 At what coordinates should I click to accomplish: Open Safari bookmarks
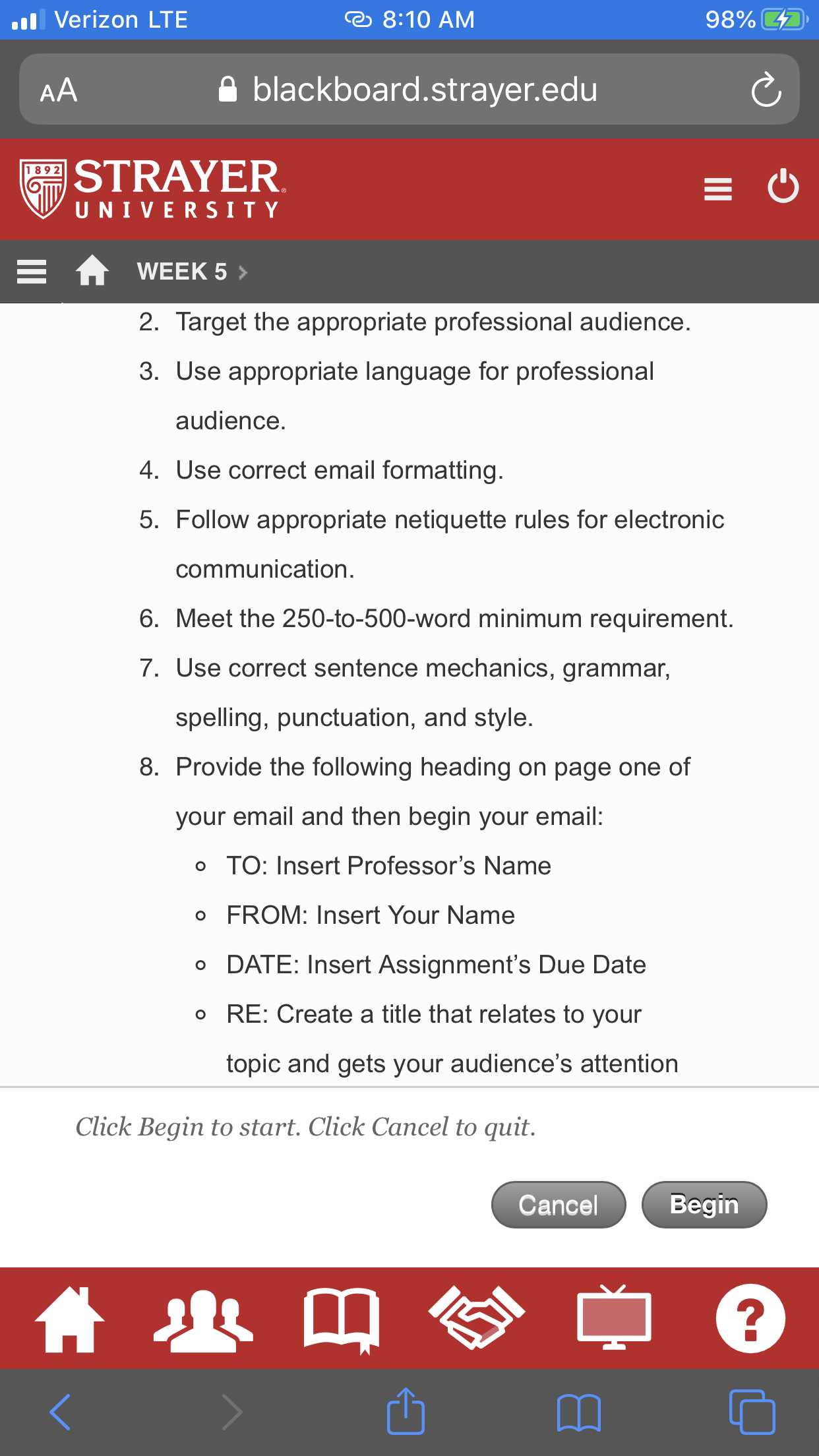578,1412
